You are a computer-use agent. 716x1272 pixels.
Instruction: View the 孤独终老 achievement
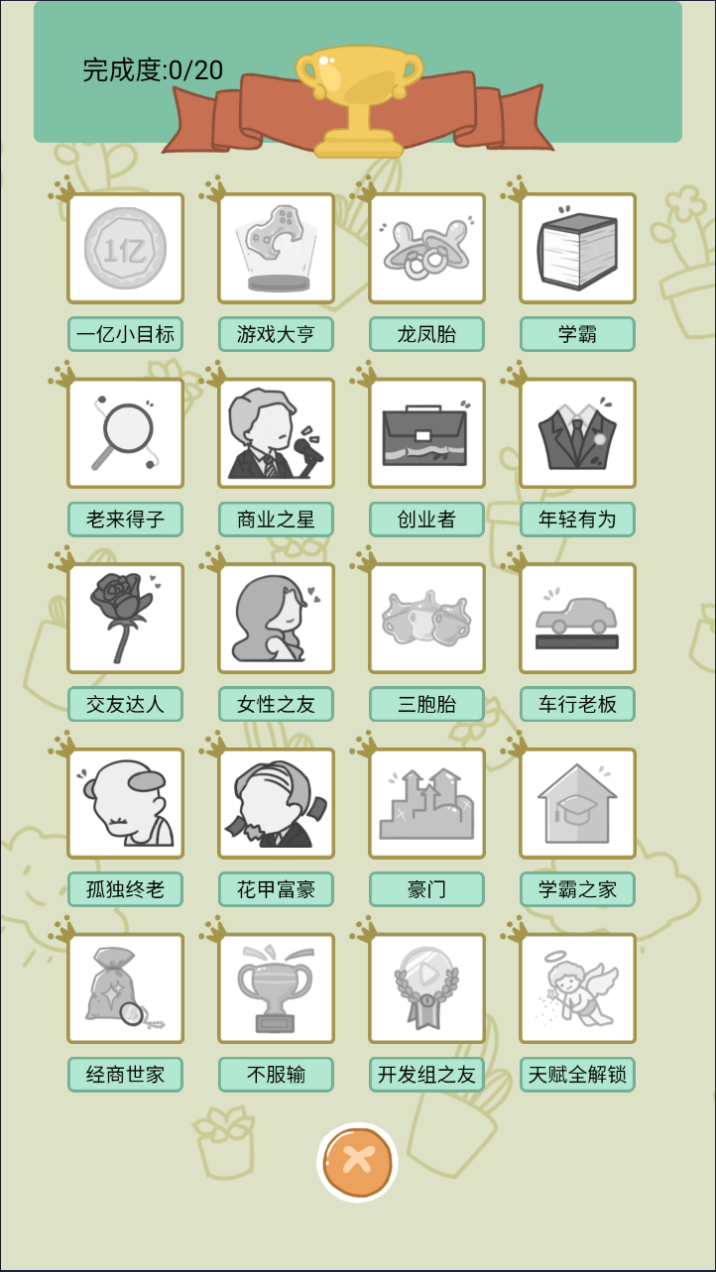125,804
